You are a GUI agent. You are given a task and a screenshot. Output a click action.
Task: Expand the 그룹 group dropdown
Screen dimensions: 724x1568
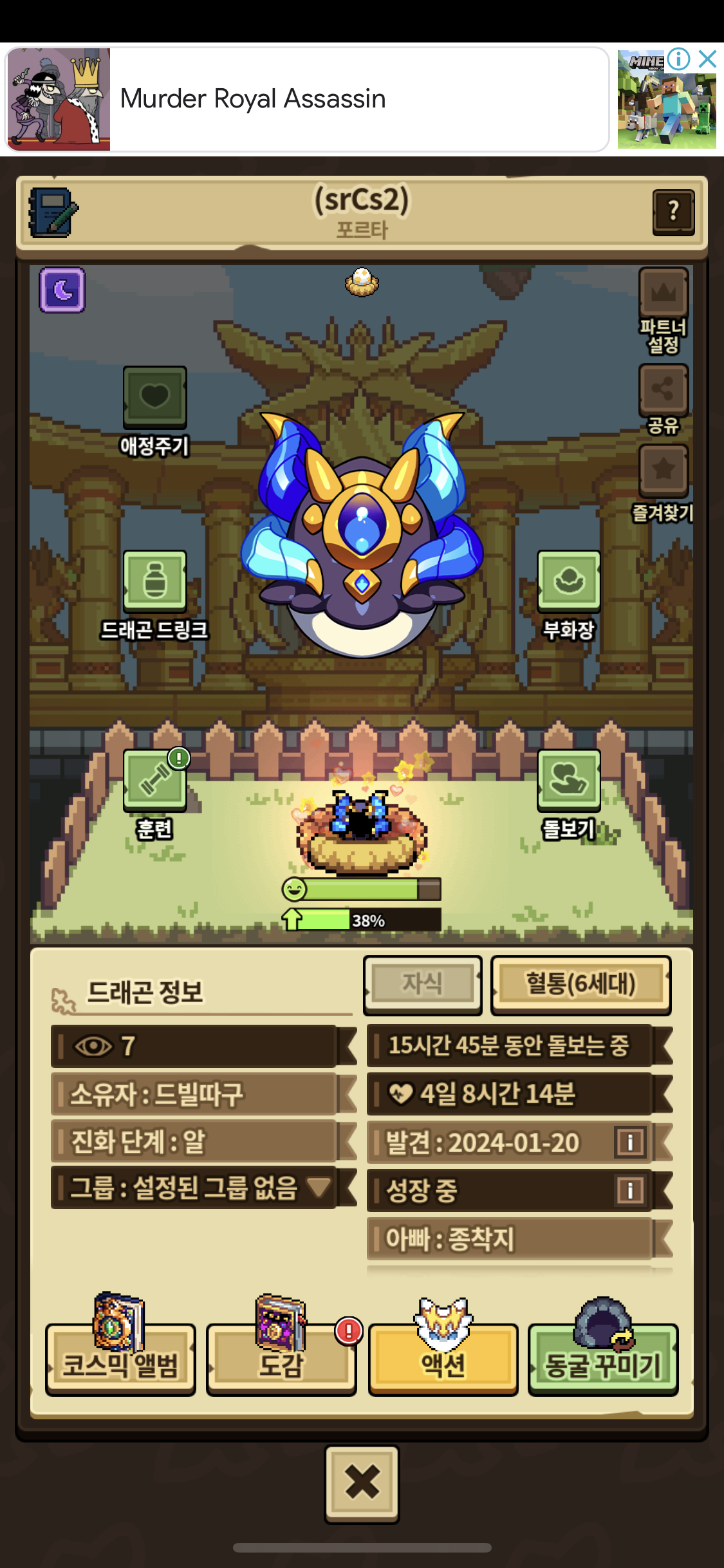click(319, 1186)
